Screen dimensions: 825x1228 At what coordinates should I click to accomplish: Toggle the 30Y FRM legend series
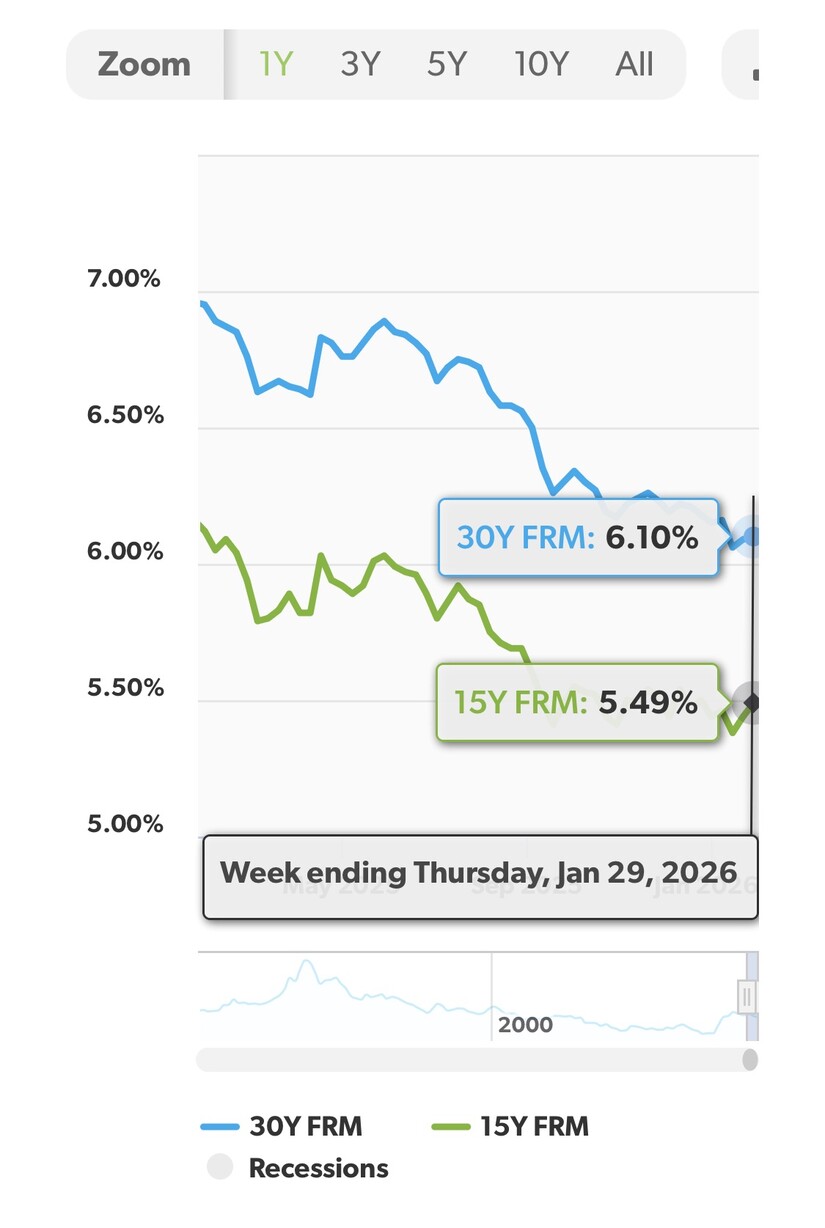pyautogui.click(x=282, y=1127)
